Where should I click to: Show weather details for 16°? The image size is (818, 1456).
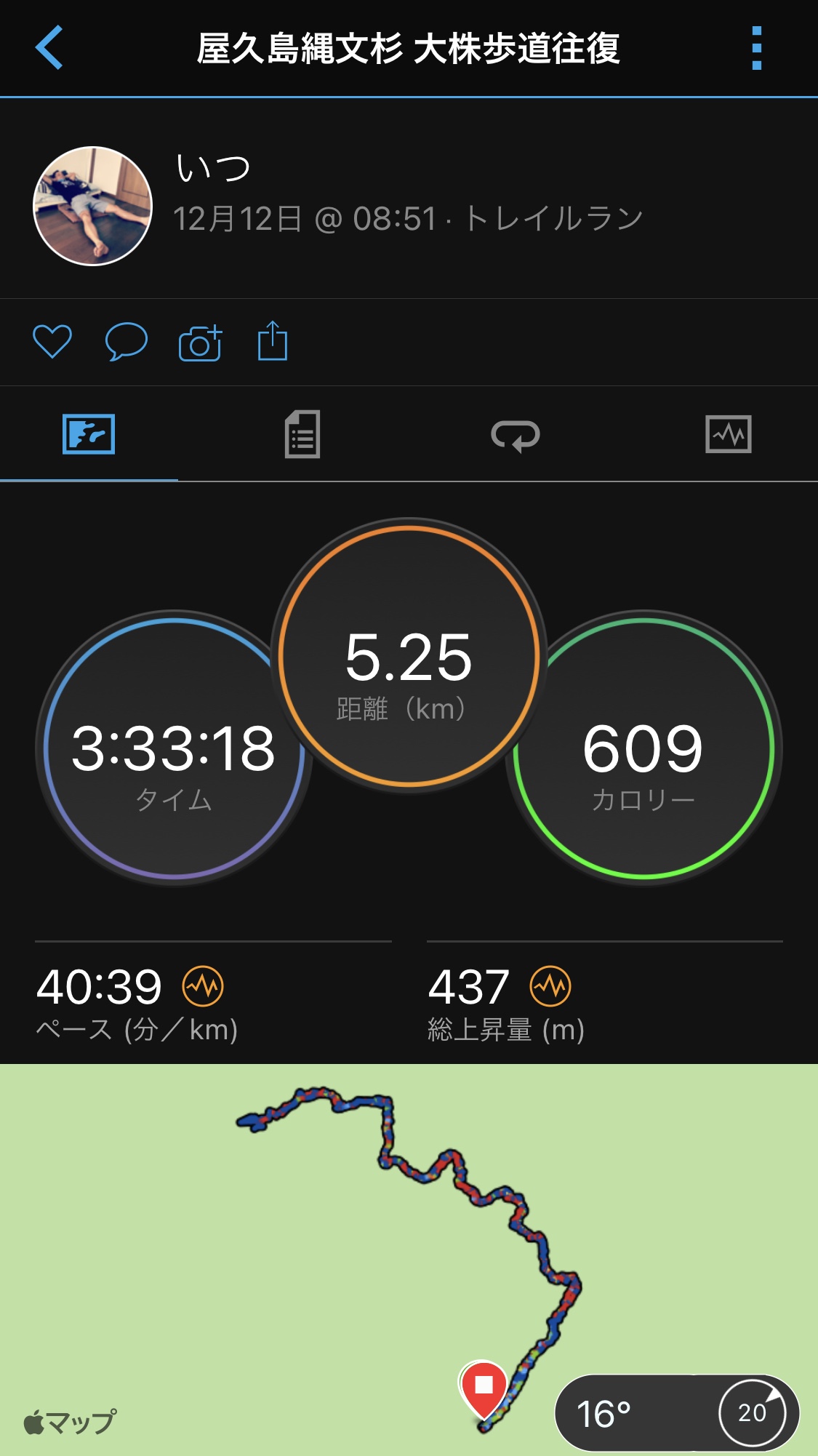[x=677, y=1412]
